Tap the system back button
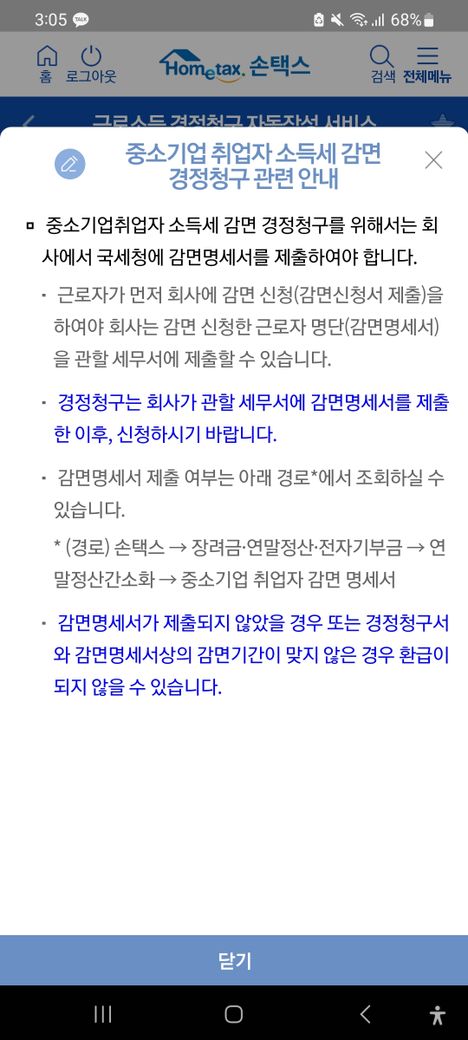468x1040 pixels. click(x=365, y=1013)
